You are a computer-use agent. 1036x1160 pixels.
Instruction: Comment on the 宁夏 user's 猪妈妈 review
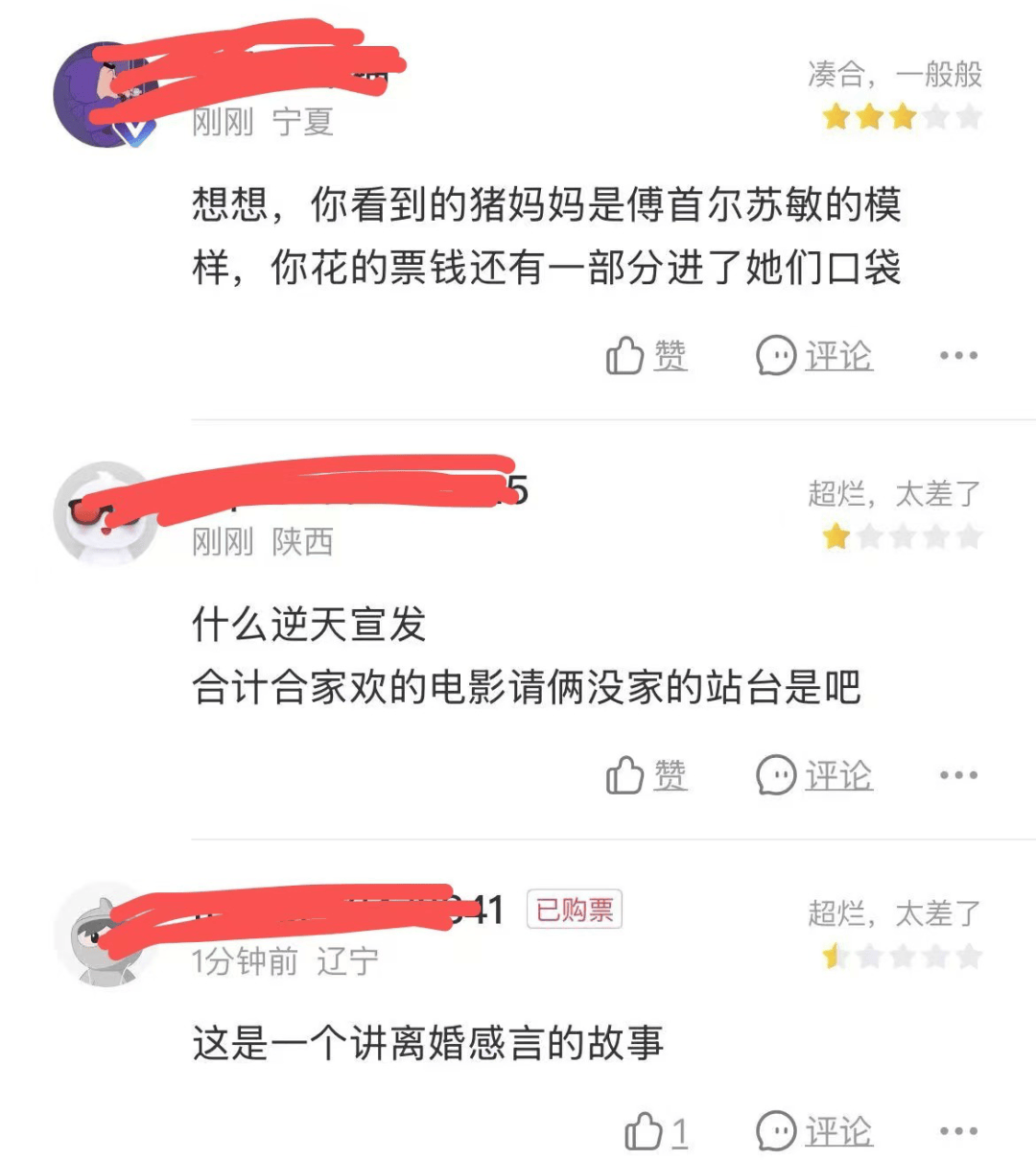point(813,356)
